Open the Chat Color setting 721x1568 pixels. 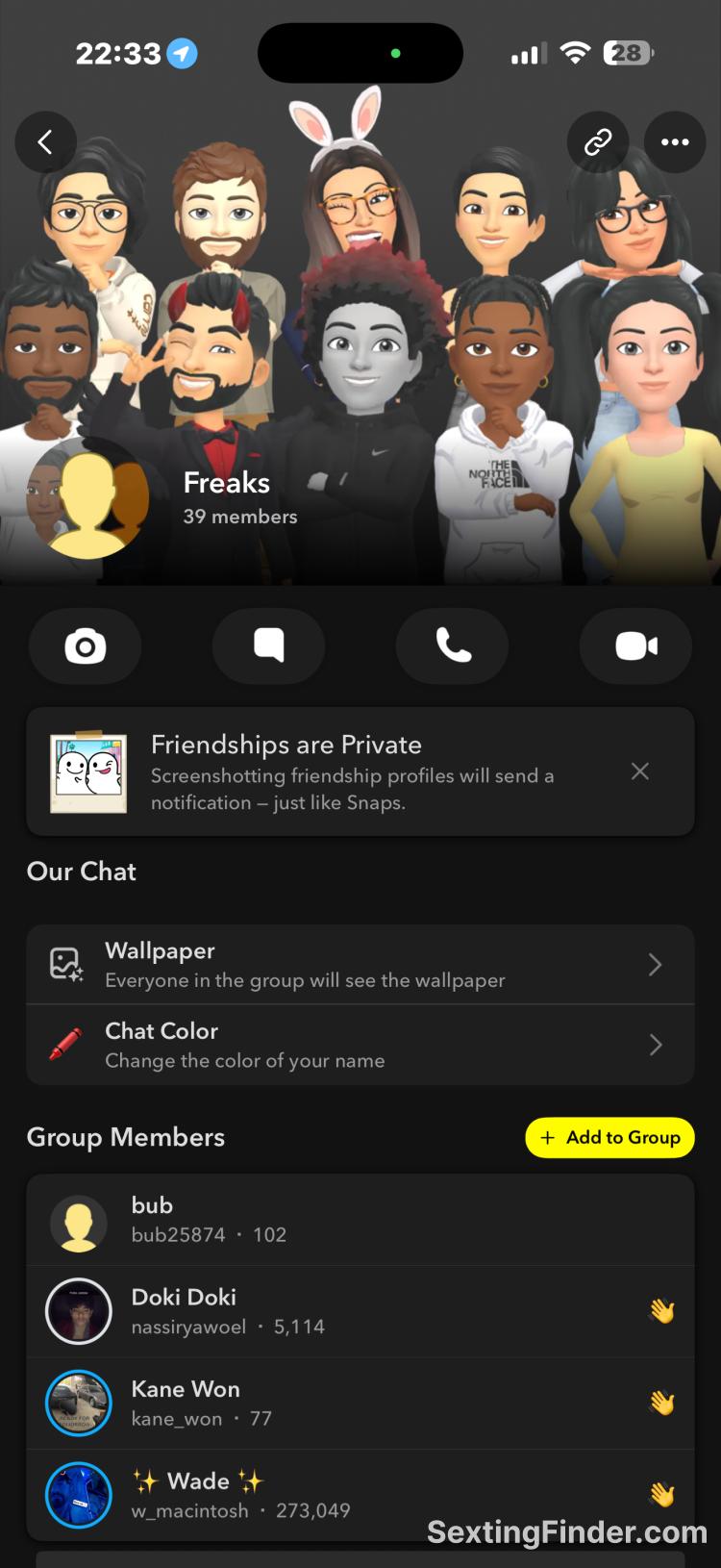tap(360, 1045)
